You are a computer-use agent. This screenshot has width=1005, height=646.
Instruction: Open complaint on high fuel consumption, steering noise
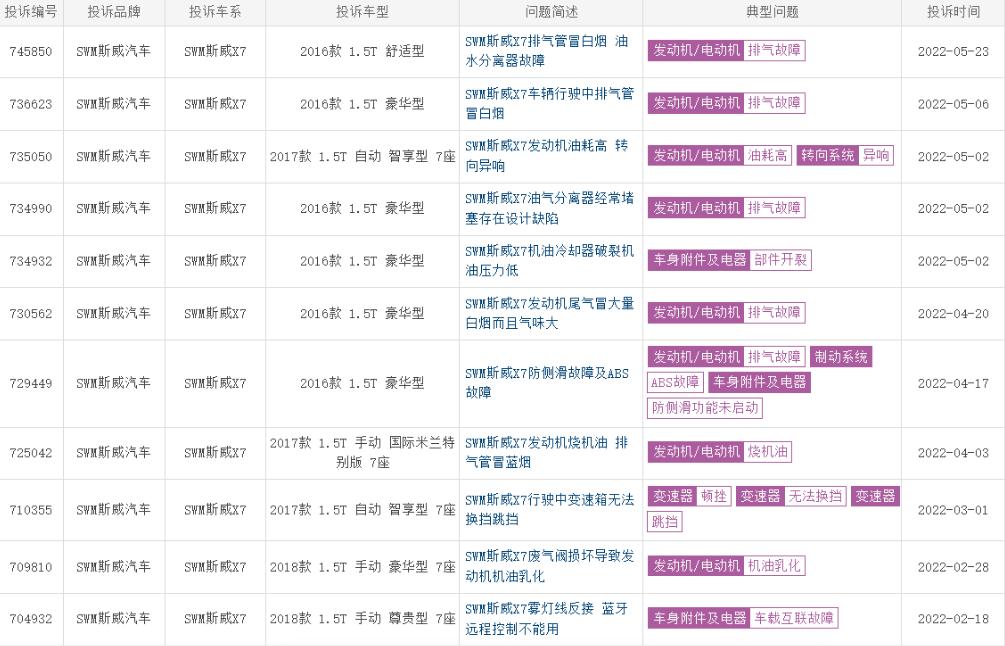(x=548, y=155)
